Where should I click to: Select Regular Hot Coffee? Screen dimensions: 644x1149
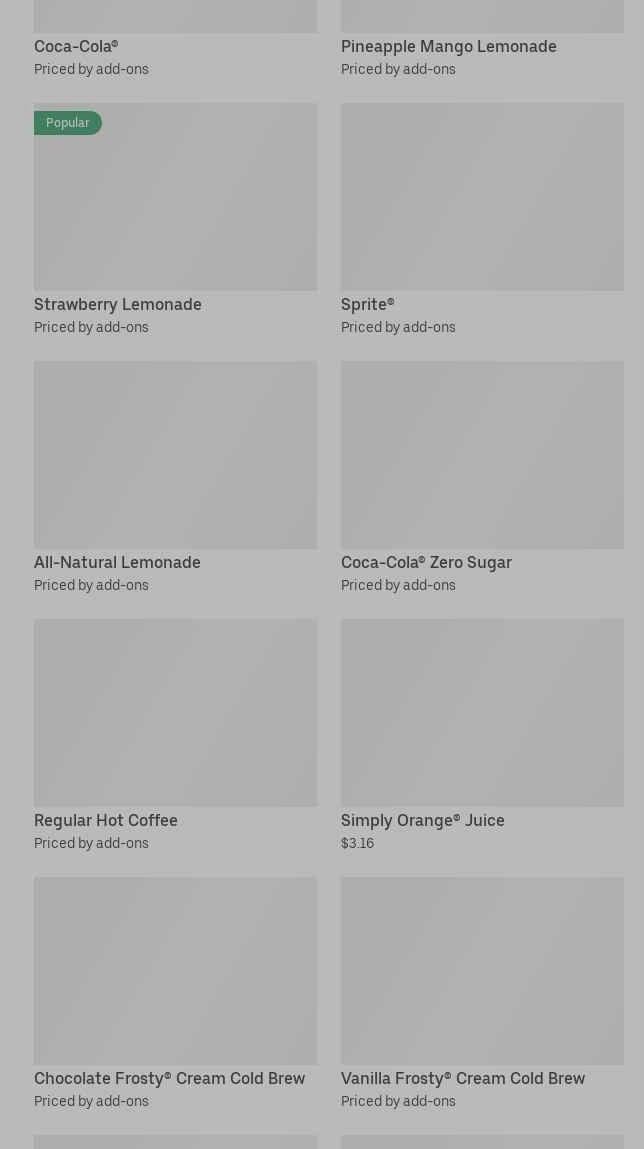[175, 735]
